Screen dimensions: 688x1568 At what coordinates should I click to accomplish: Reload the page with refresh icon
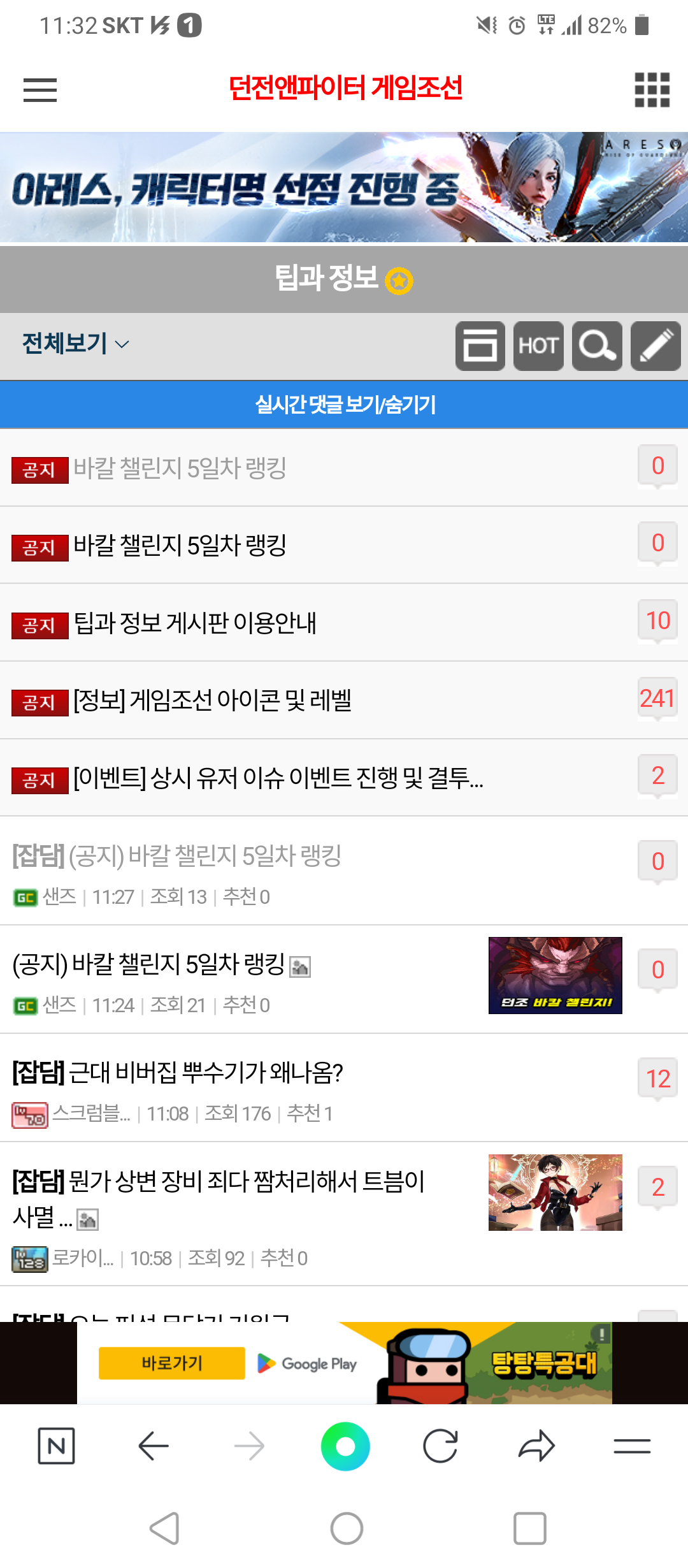pyautogui.click(x=440, y=1446)
